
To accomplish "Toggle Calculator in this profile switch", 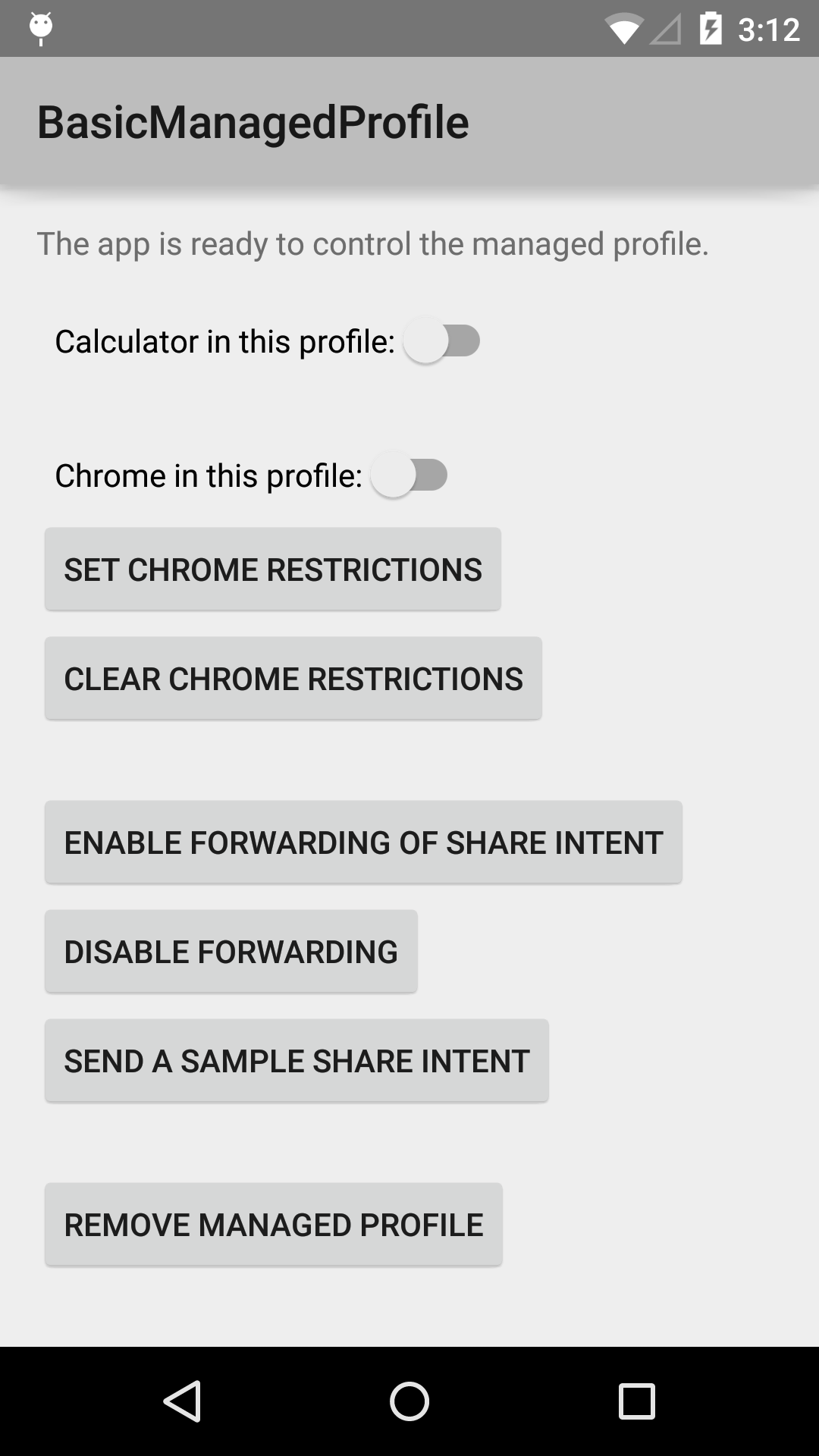I will click(x=441, y=341).
